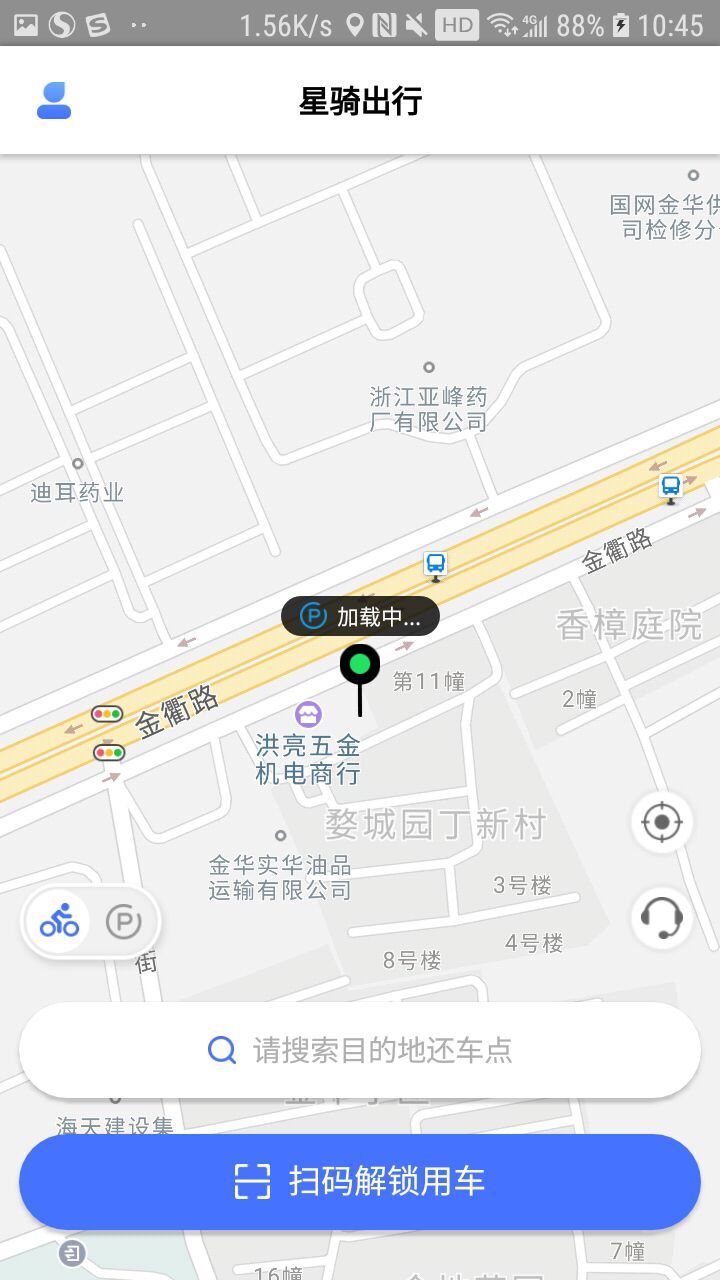720x1280 pixels.
Task: Toggle parking view via the P loading chip
Action: [312, 616]
